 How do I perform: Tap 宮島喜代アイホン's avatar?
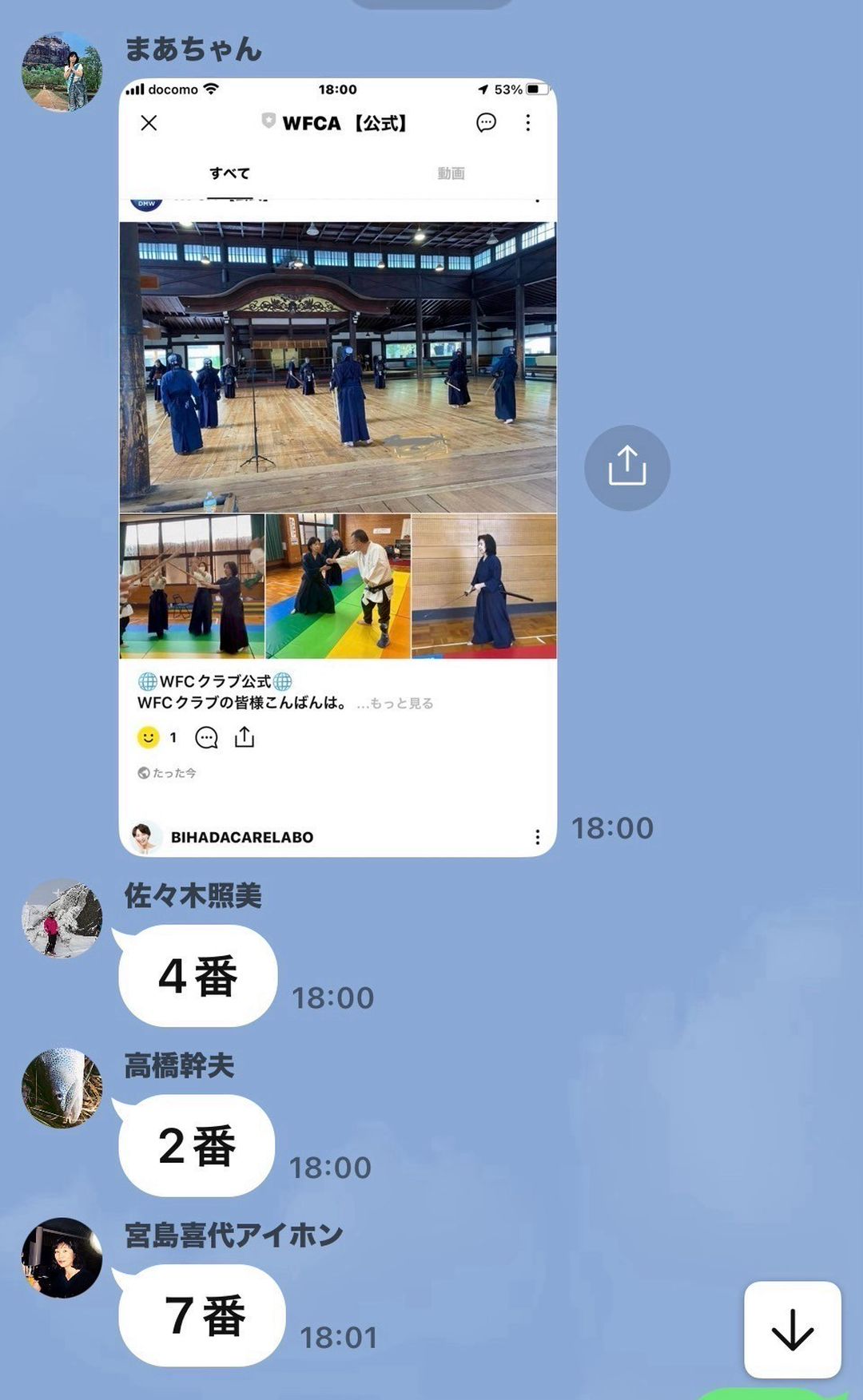coord(62,1258)
